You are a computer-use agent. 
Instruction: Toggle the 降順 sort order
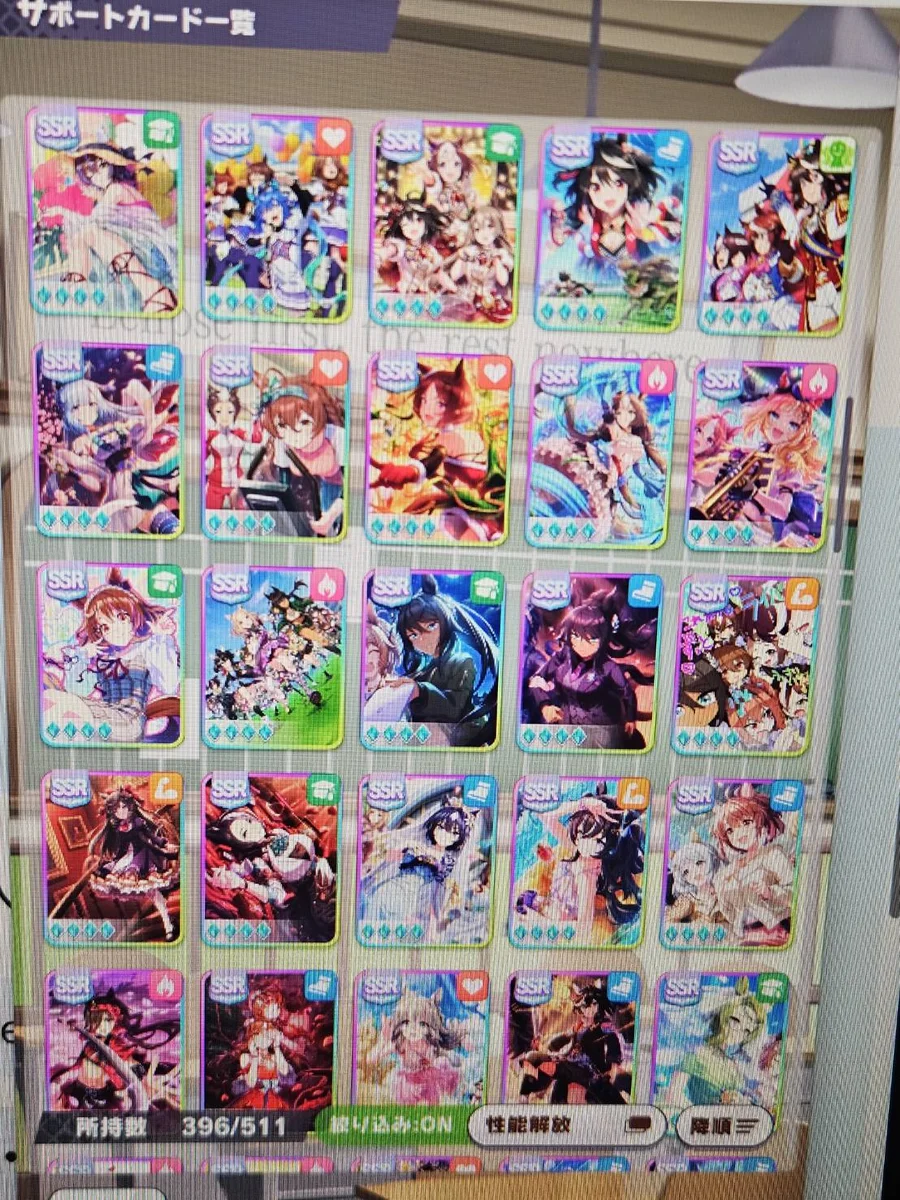[x=723, y=1124]
